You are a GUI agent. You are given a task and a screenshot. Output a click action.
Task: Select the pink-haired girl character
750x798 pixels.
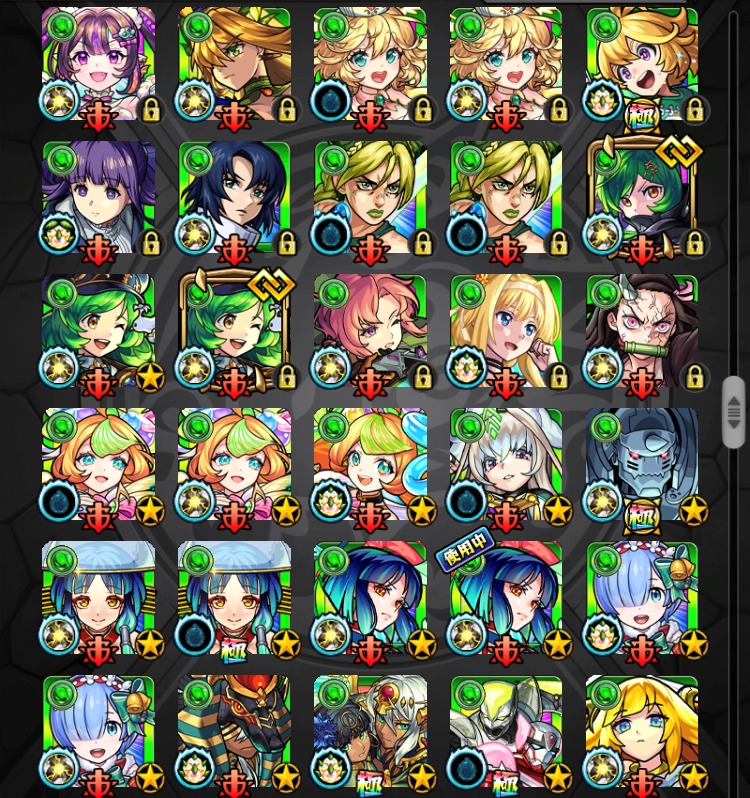[x=370, y=331]
